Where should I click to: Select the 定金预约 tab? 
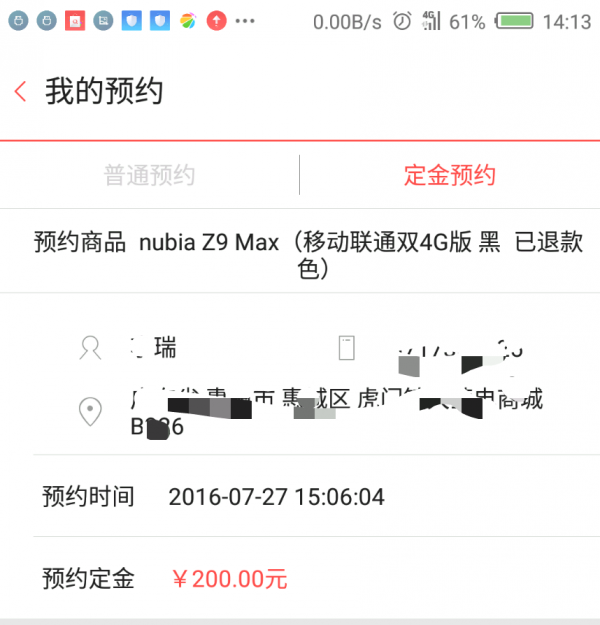449,176
